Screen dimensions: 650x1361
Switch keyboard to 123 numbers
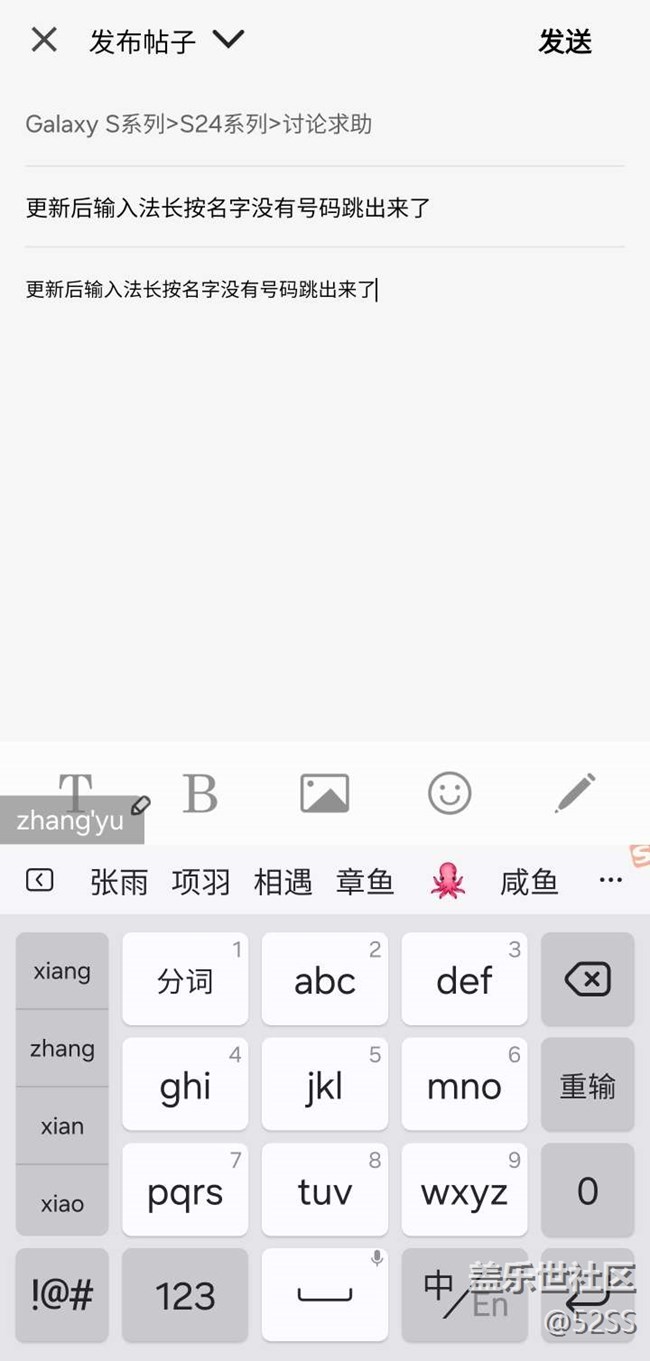coord(185,1295)
